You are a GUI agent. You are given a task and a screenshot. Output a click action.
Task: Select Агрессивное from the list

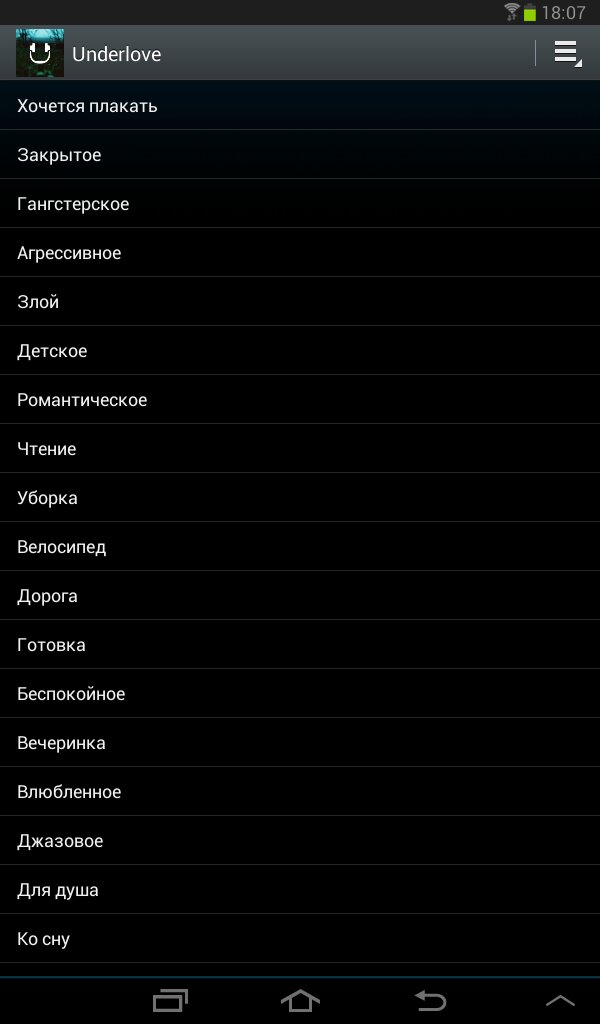click(69, 253)
